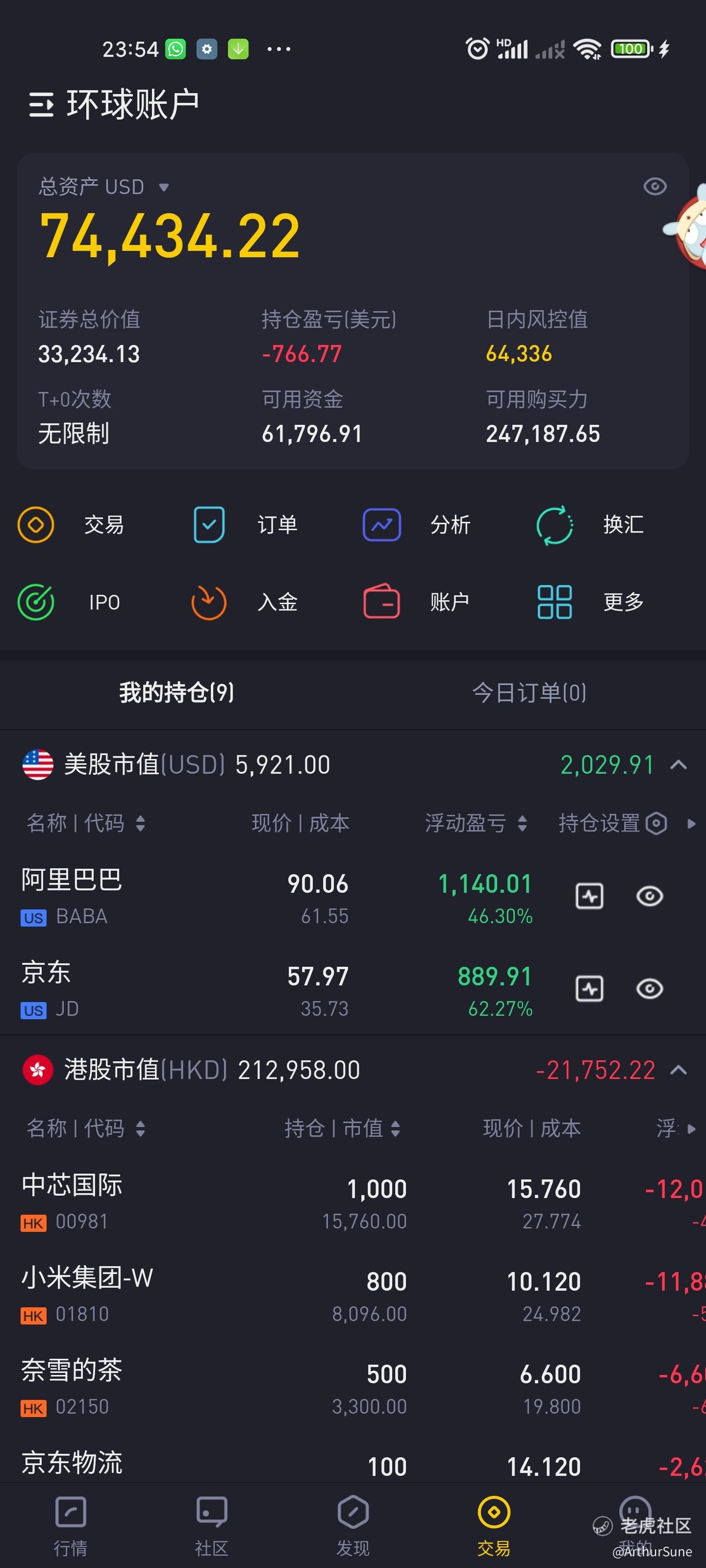
Task: Switch to the 今日订单(0) tab
Action: pyautogui.click(x=529, y=693)
